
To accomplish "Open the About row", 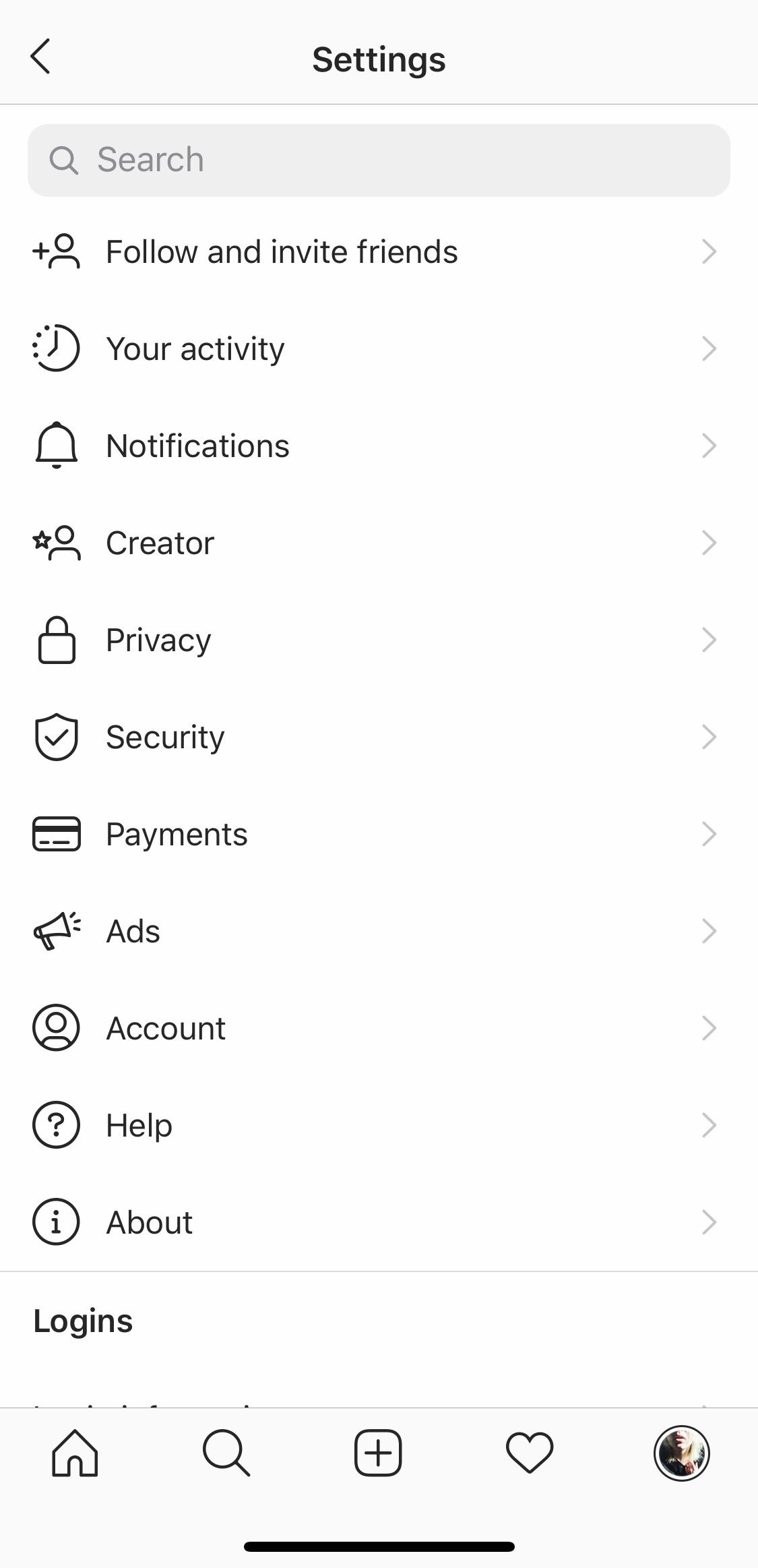I will (x=379, y=1223).
